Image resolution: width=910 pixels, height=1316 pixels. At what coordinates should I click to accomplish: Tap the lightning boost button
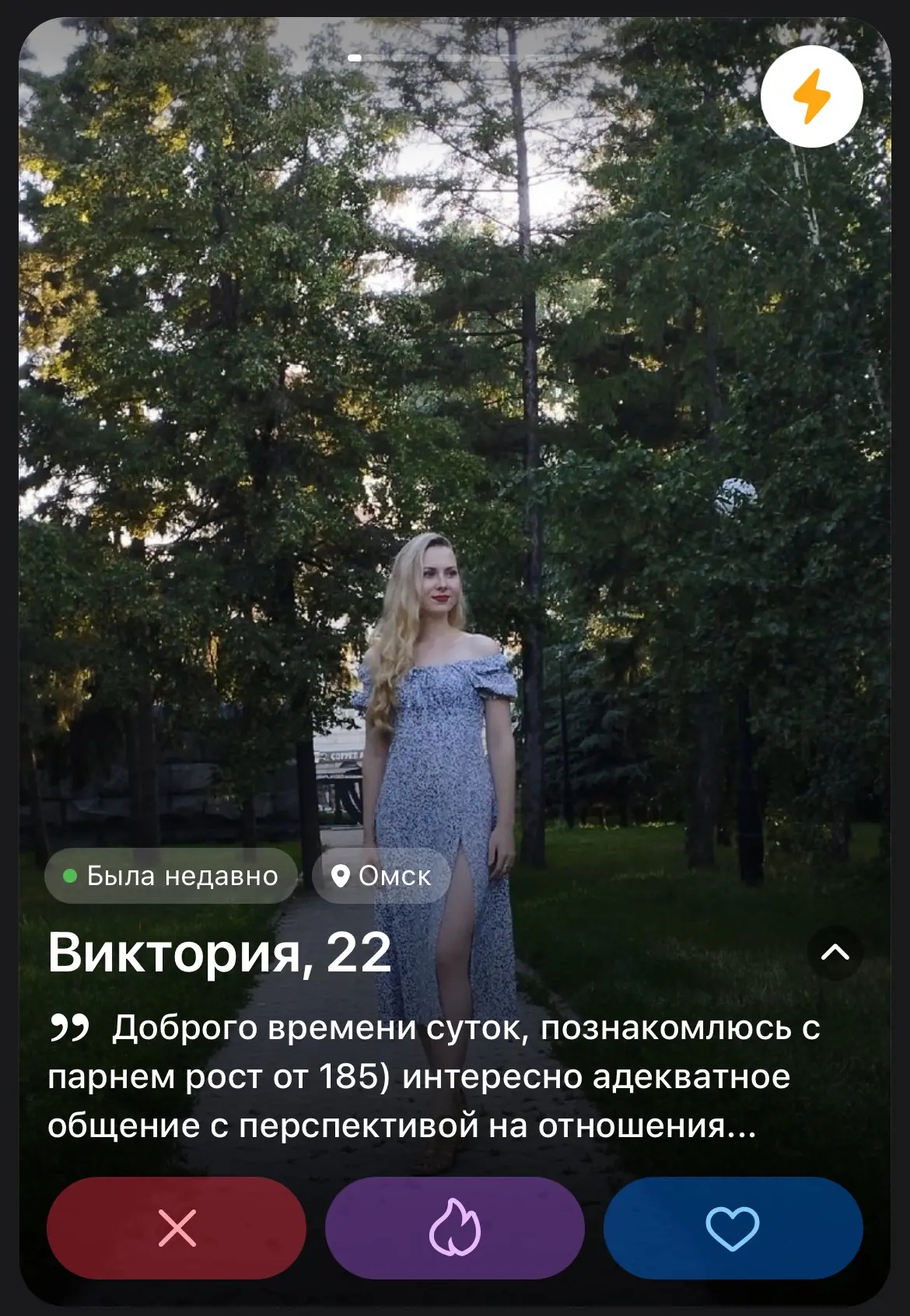pyautogui.click(x=811, y=96)
